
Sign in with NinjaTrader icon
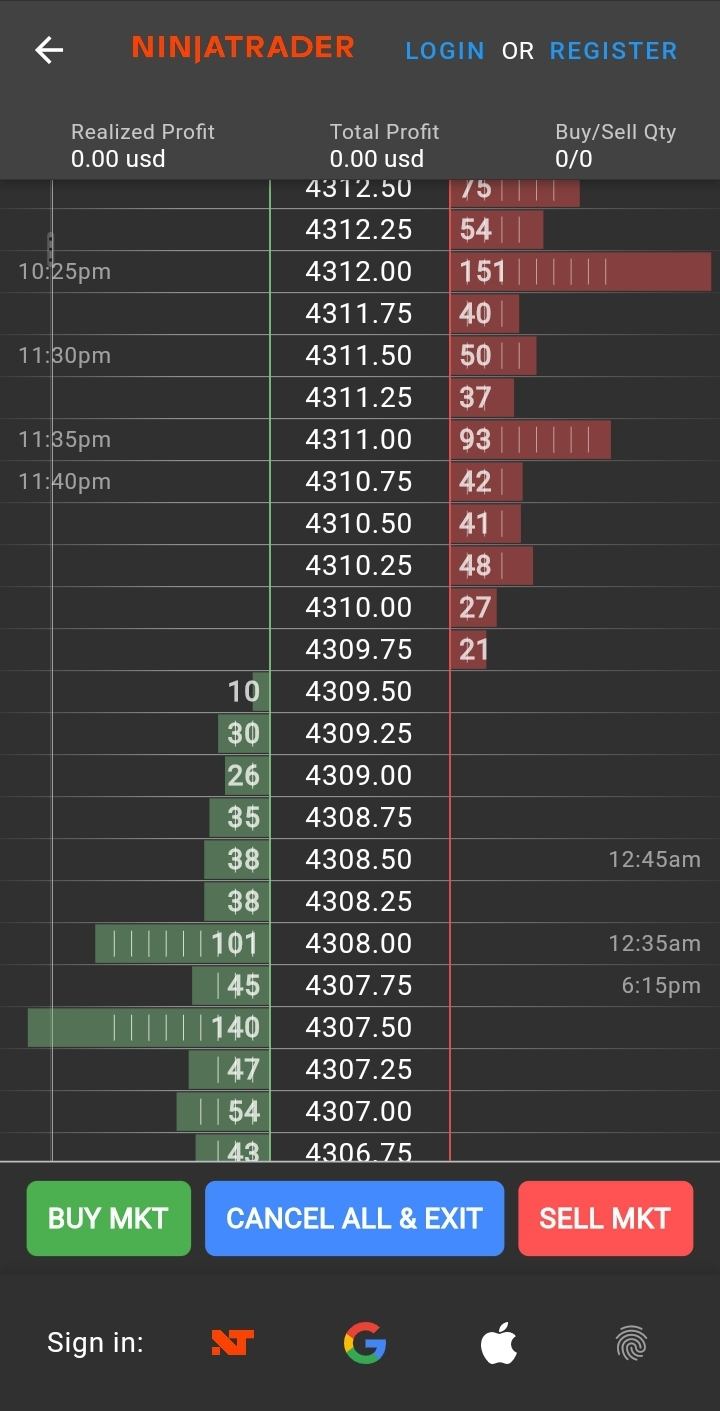pyautogui.click(x=232, y=1343)
